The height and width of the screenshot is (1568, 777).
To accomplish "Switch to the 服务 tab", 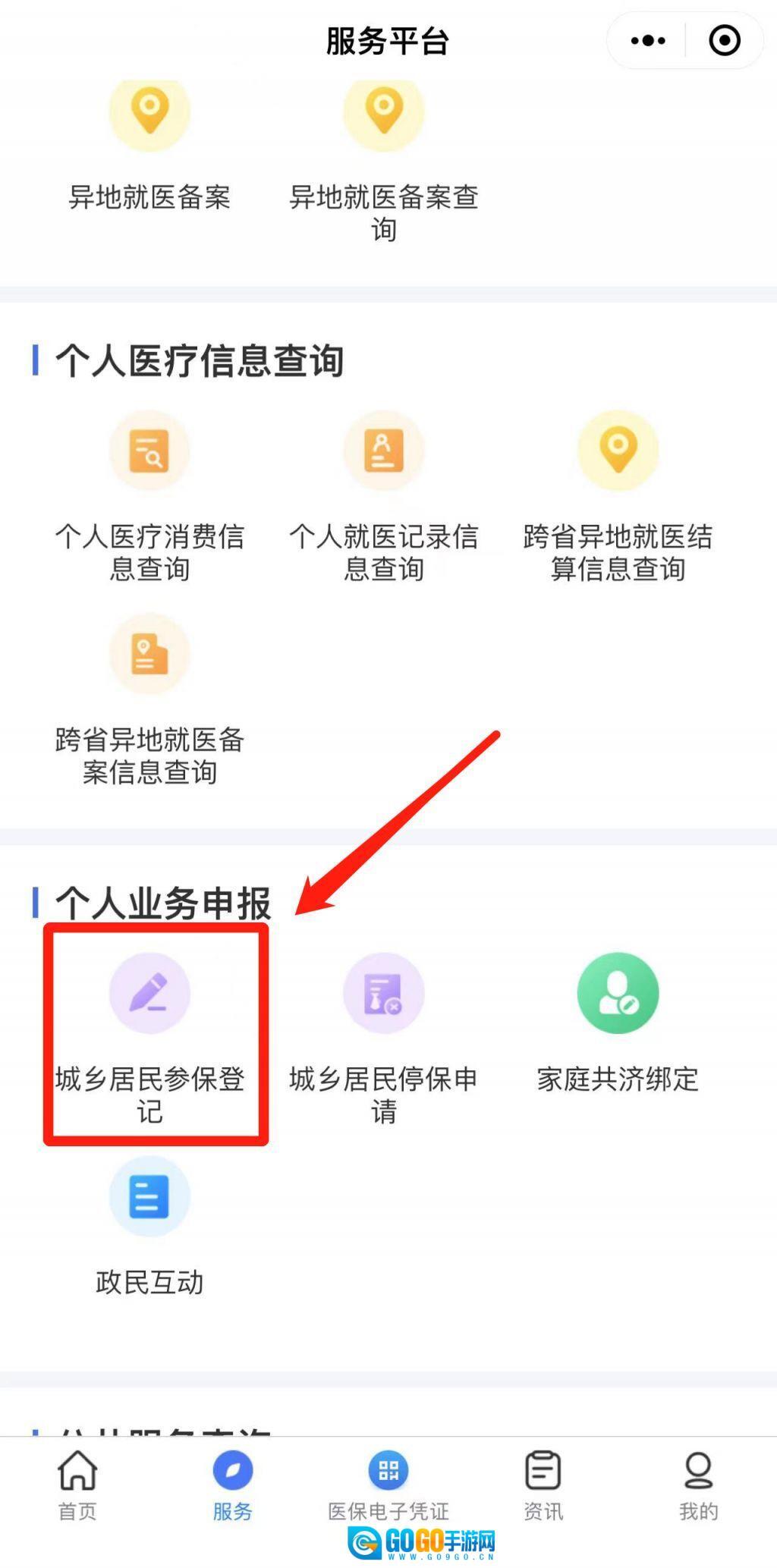I will click(232, 1483).
